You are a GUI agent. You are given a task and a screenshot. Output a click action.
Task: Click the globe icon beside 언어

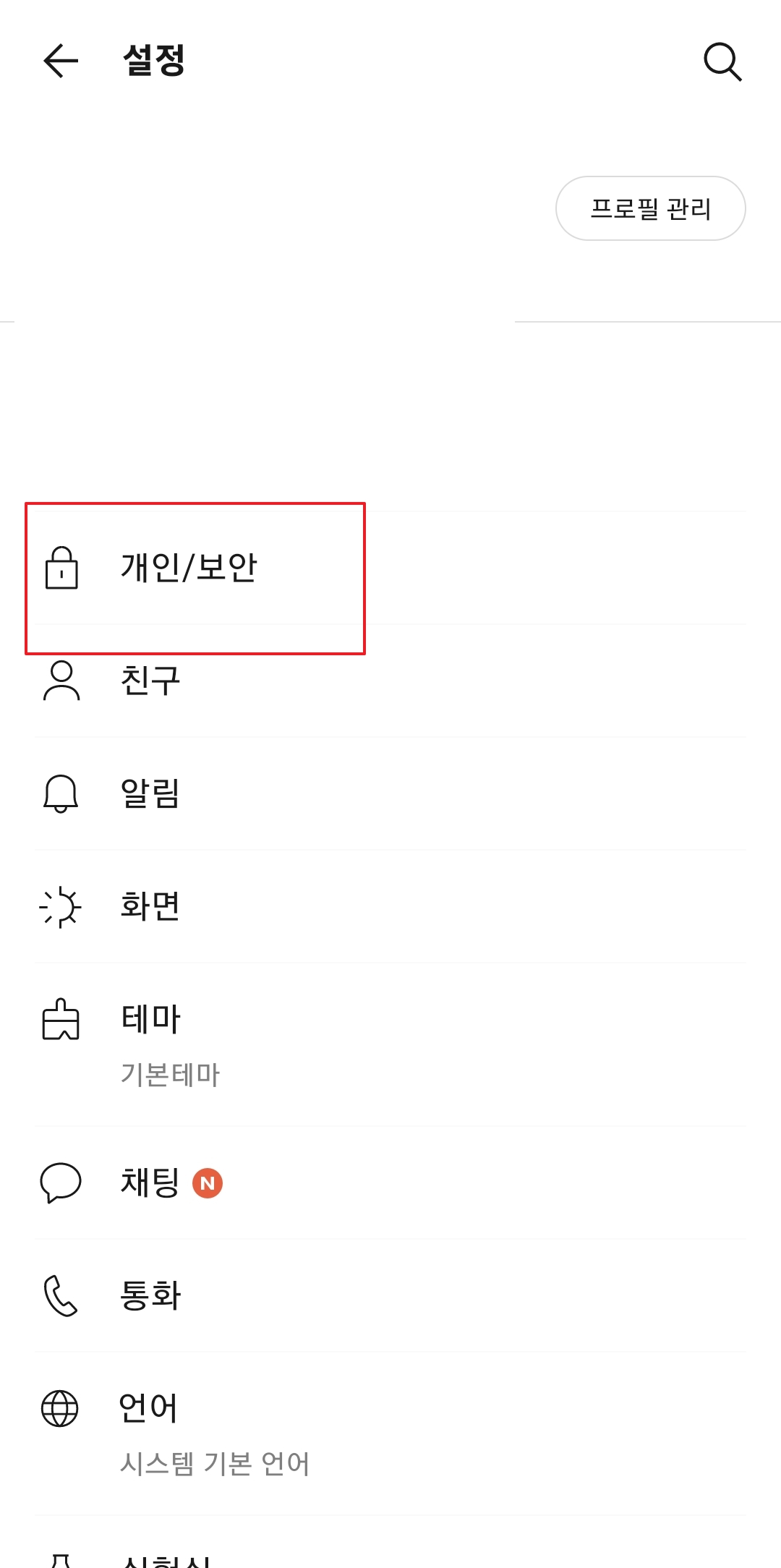click(x=61, y=1407)
